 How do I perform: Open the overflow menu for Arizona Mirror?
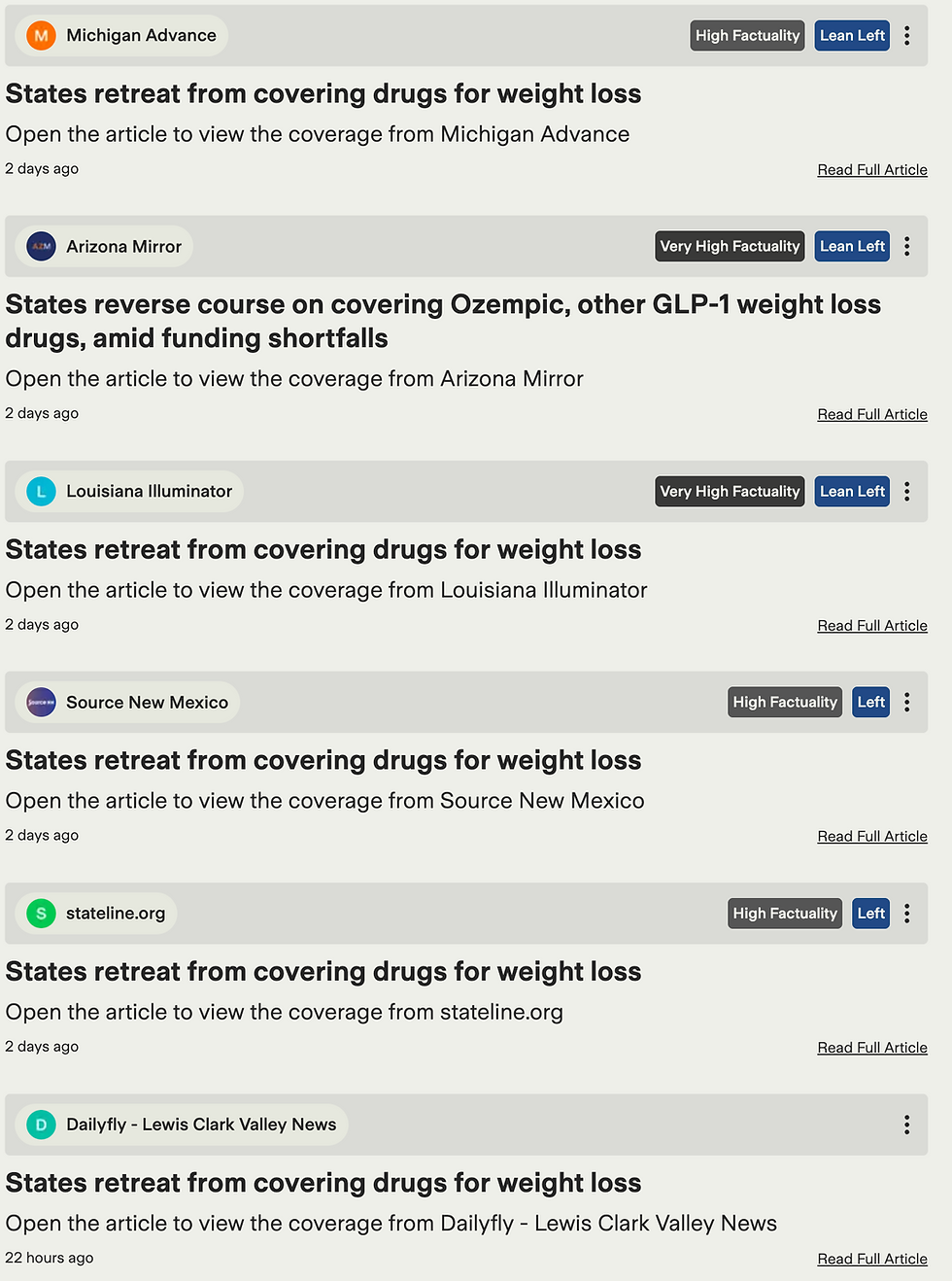tap(906, 247)
